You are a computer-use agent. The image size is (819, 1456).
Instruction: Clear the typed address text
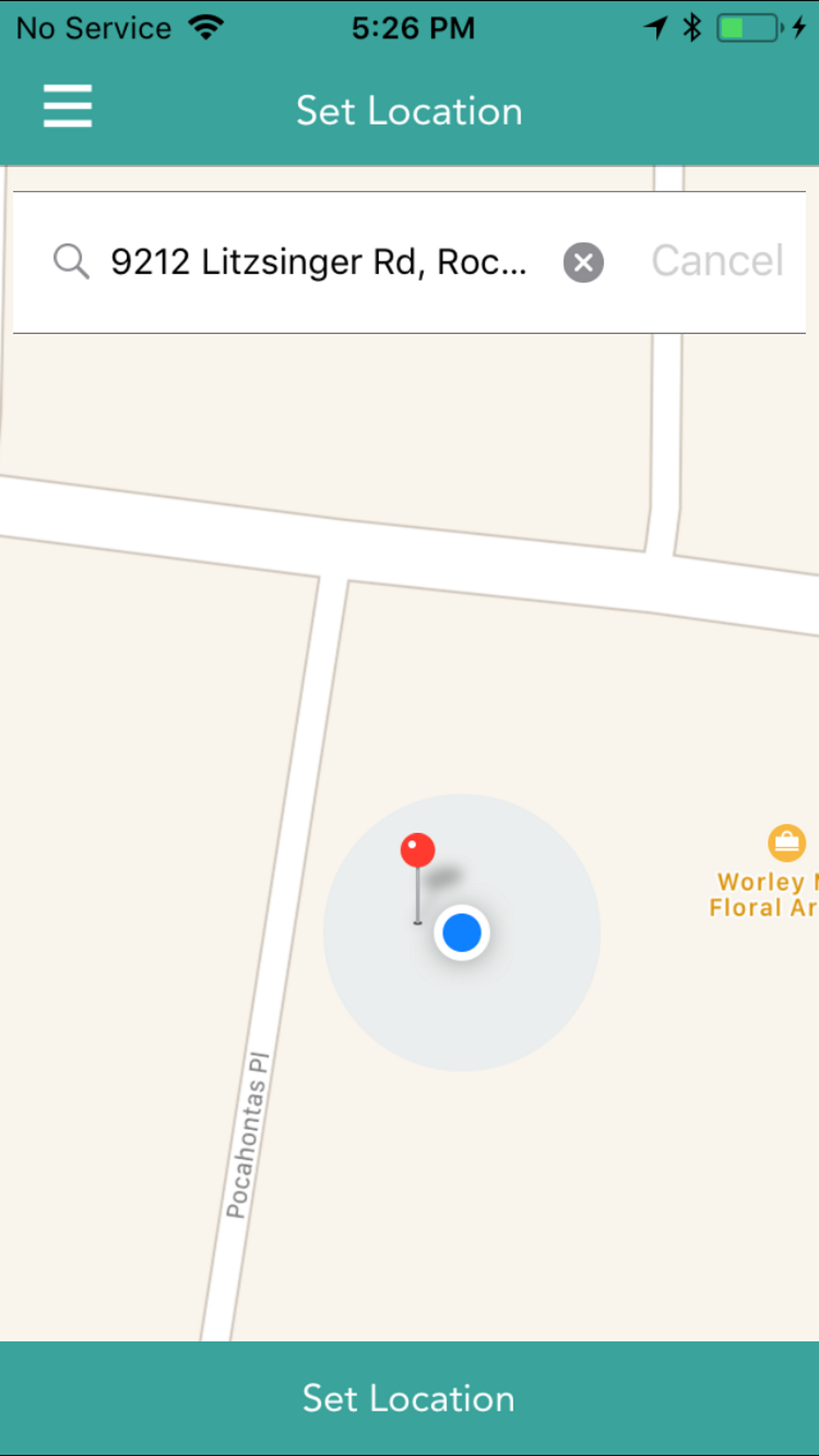pyautogui.click(x=583, y=262)
